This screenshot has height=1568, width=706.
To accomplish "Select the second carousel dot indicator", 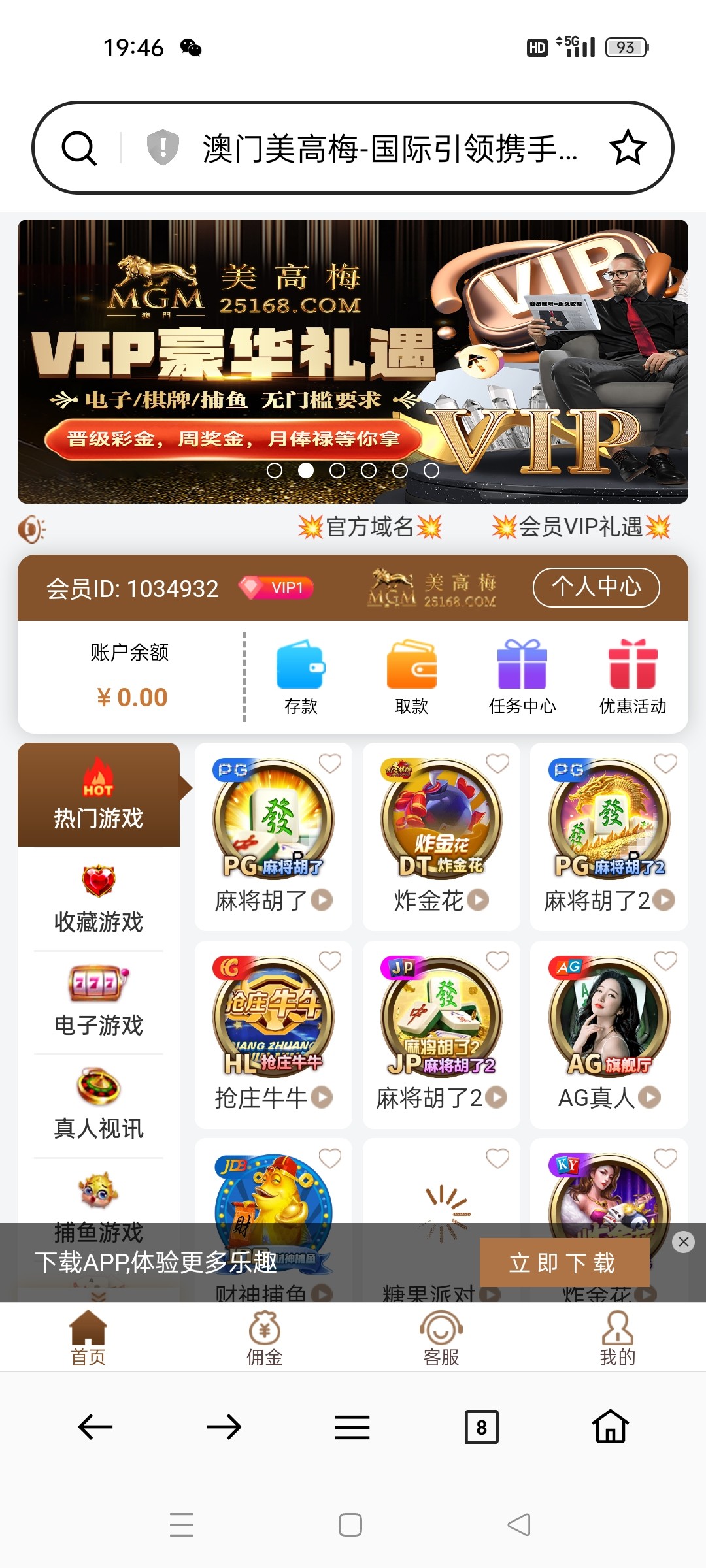I will (305, 469).
